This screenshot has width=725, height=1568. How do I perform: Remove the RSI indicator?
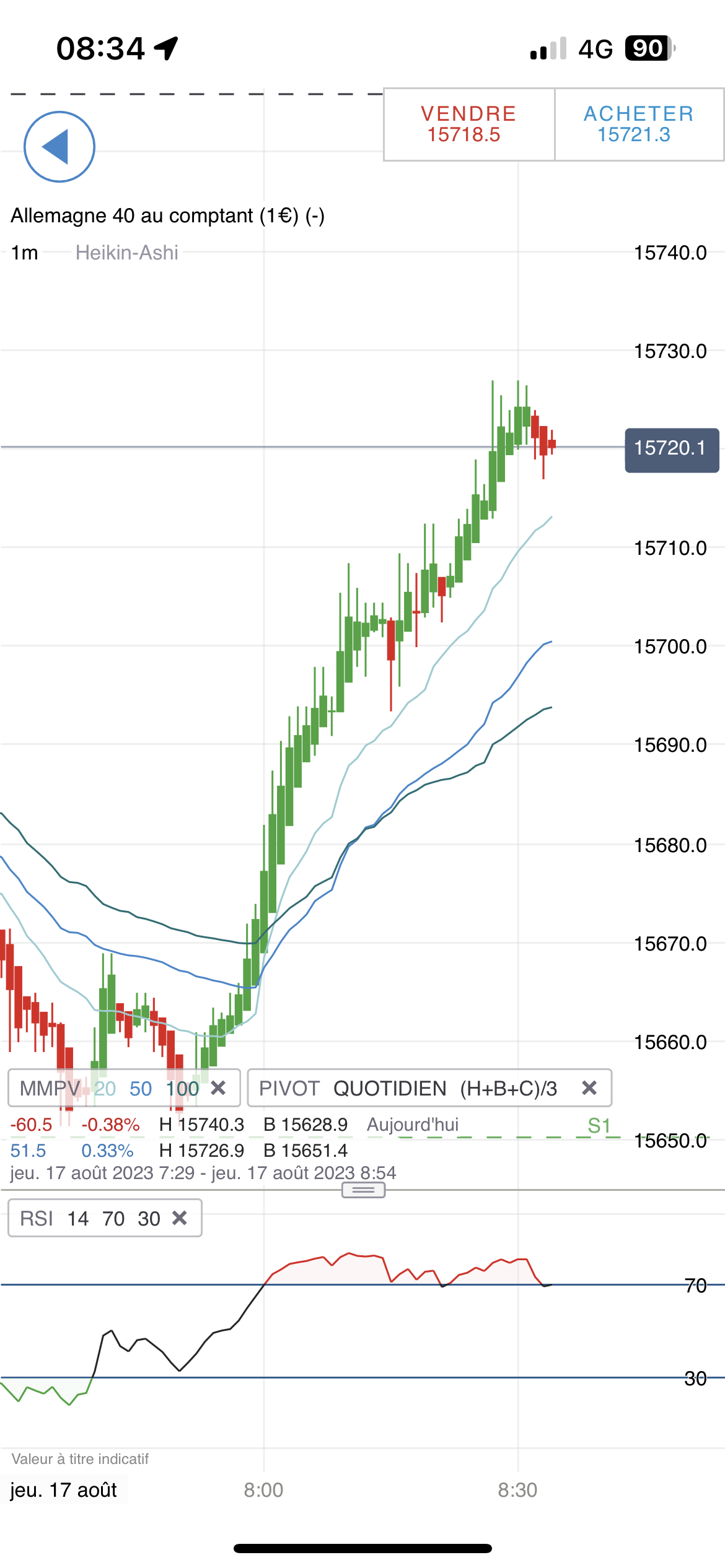180,1218
